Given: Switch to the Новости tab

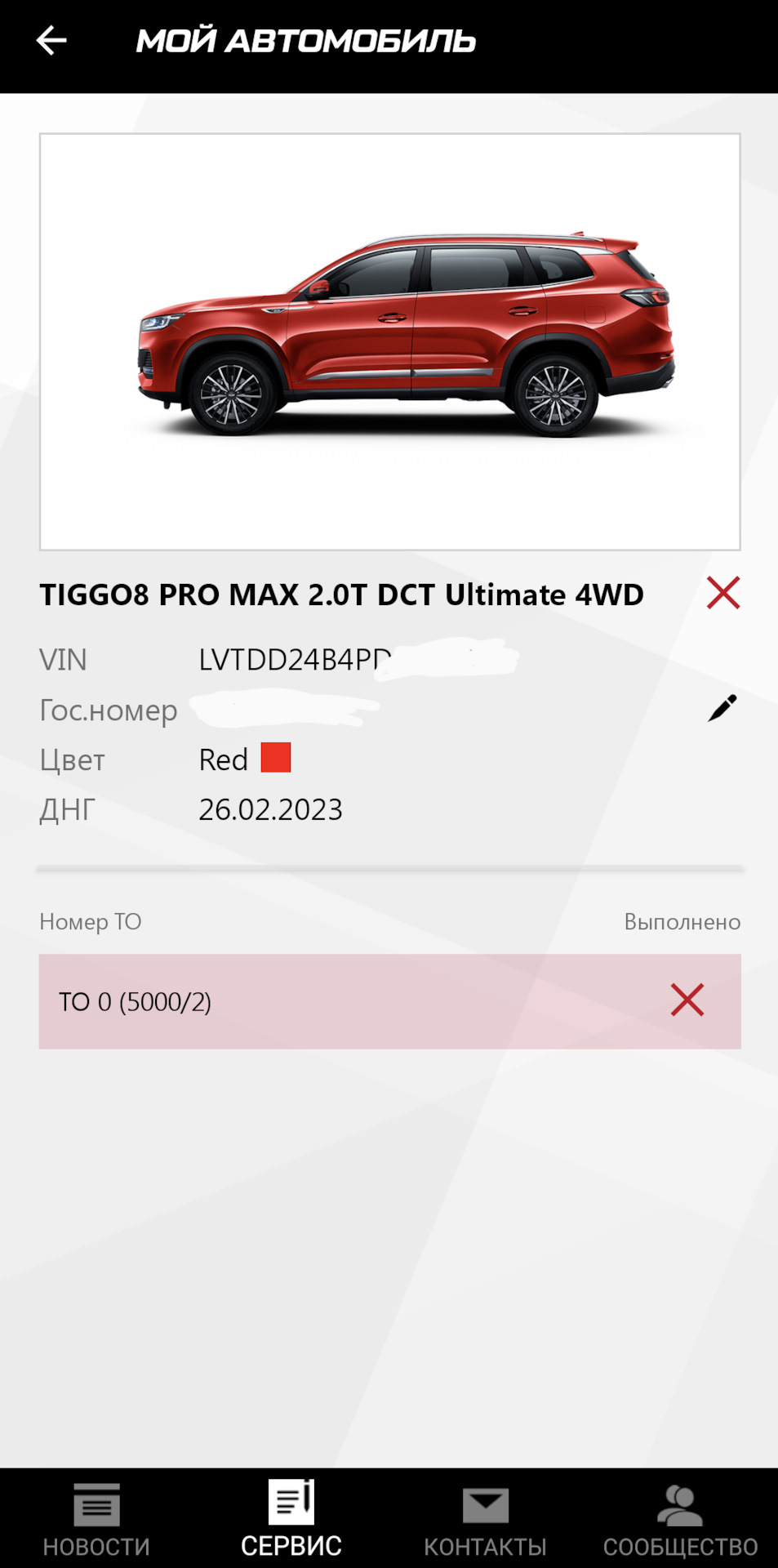Looking at the screenshot, I should pyautogui.click(x=96, y=1519).
